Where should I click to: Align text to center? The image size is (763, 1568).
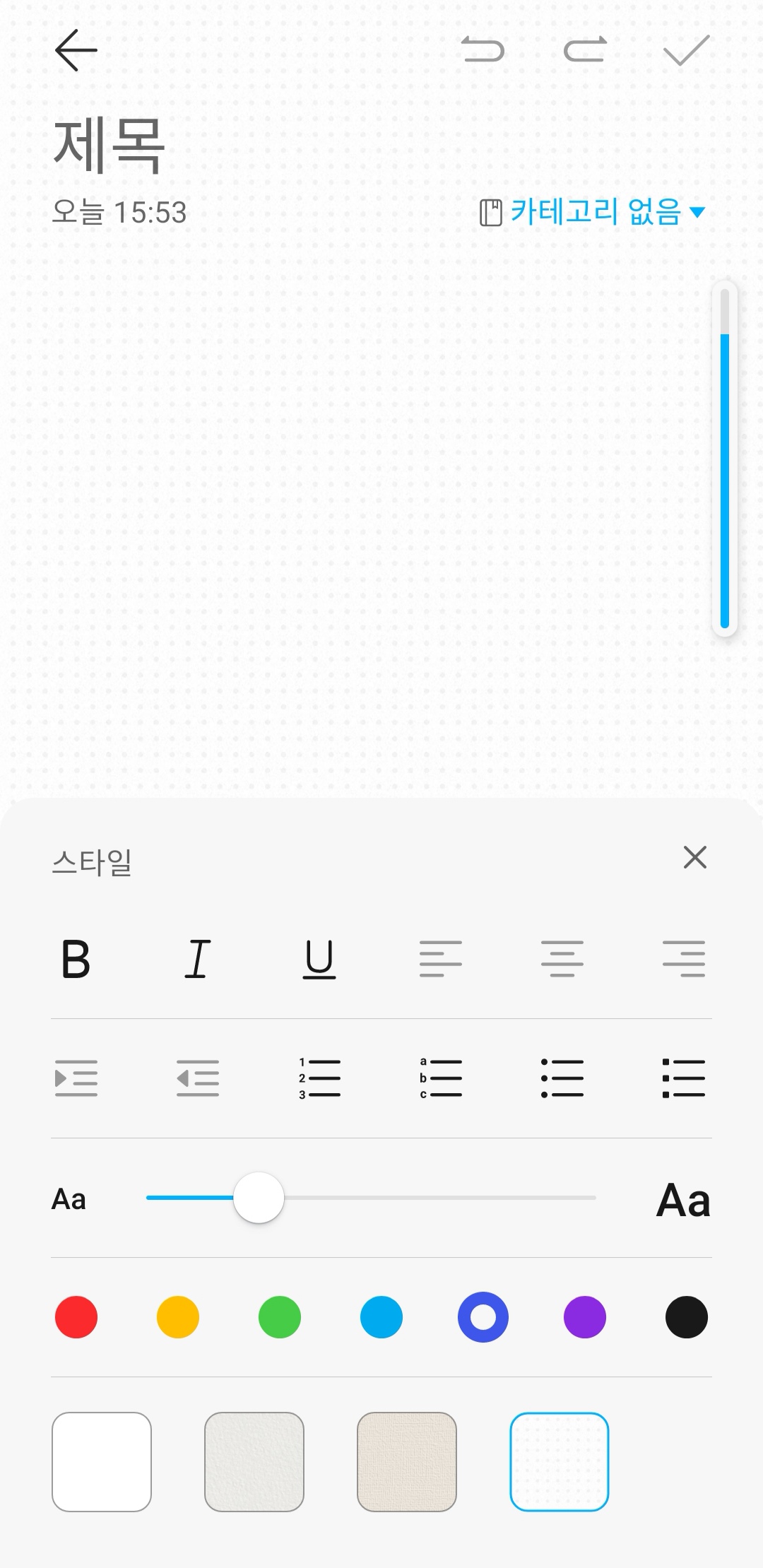[x=562, y=959]
